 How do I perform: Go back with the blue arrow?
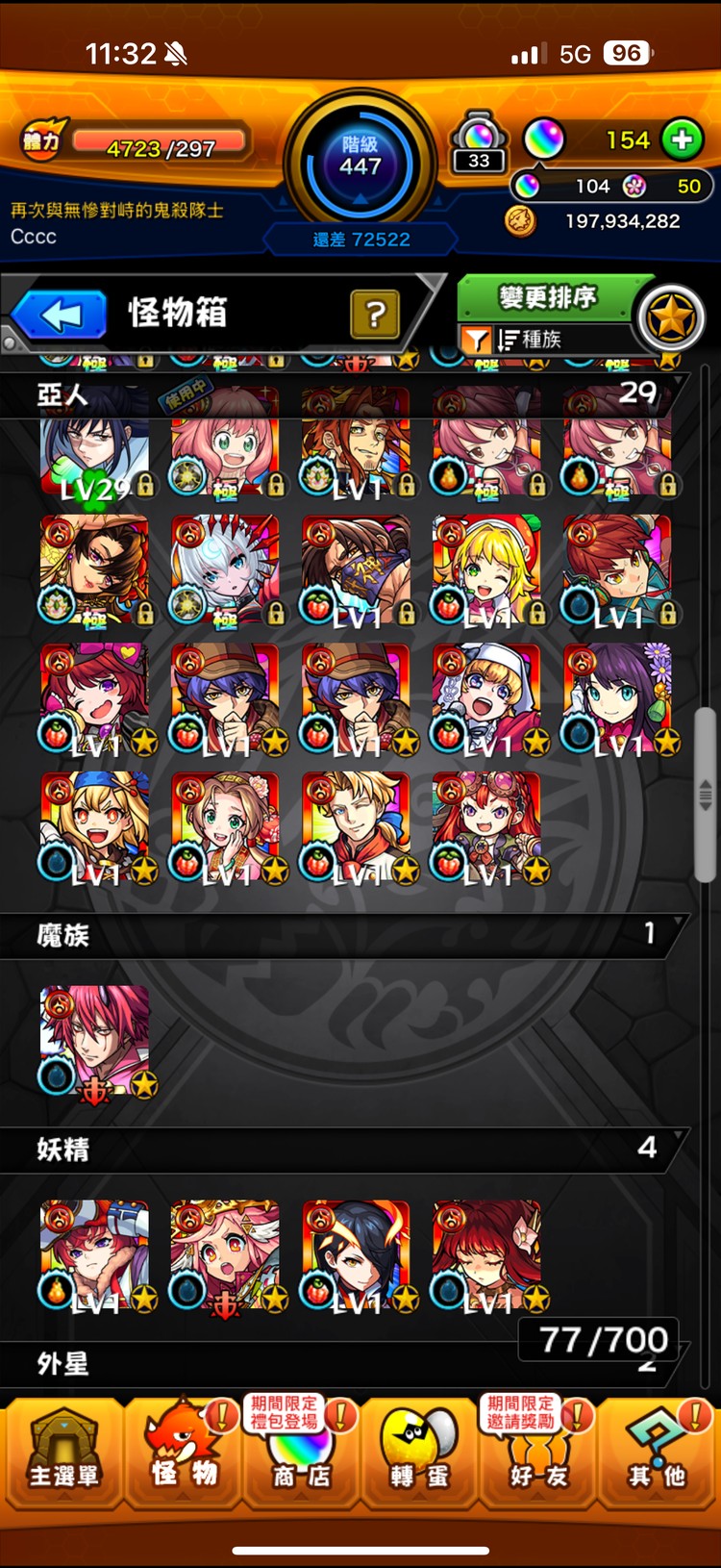[x=60, y=315]
